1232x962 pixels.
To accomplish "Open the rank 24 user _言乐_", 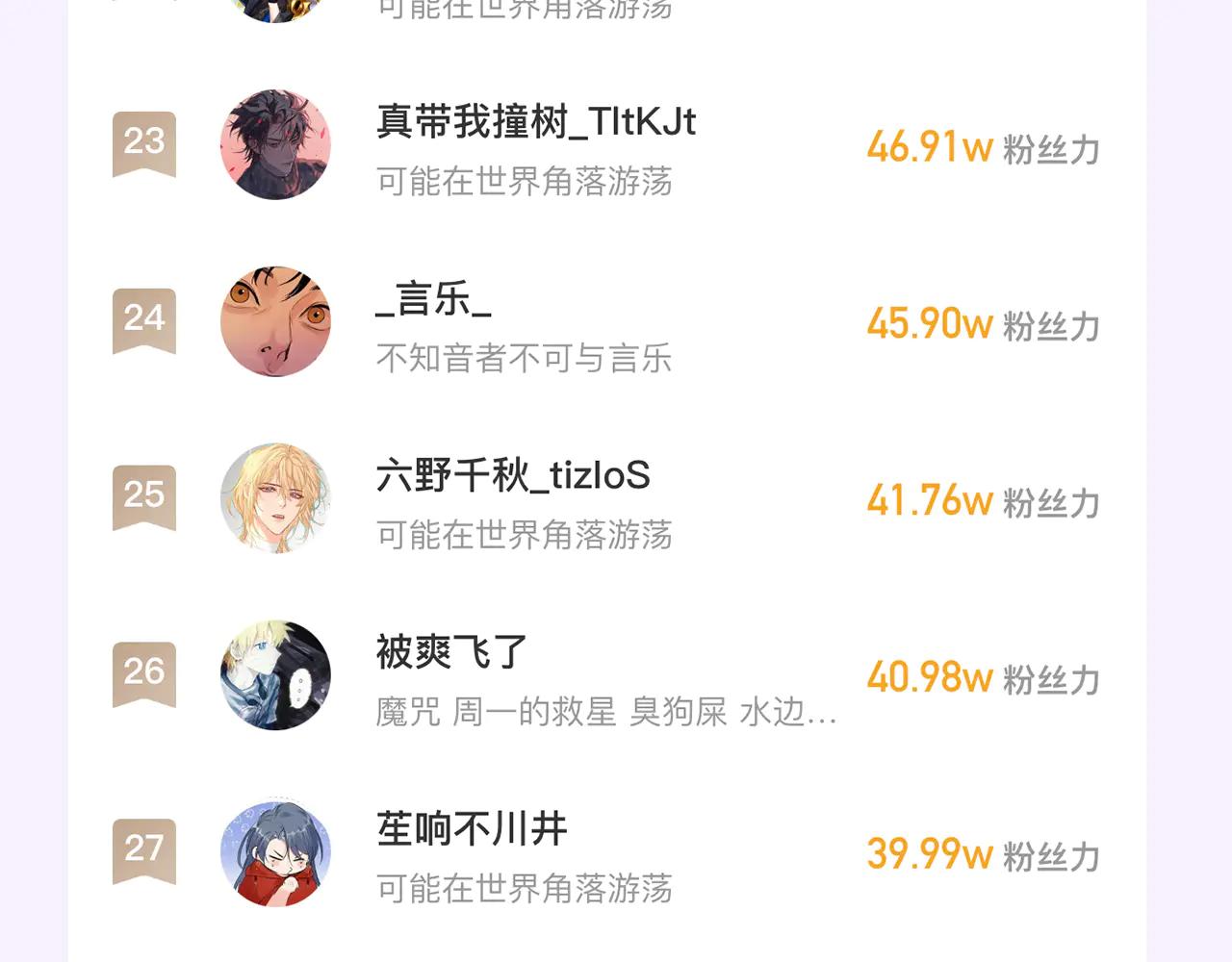I will pos(433,300).
